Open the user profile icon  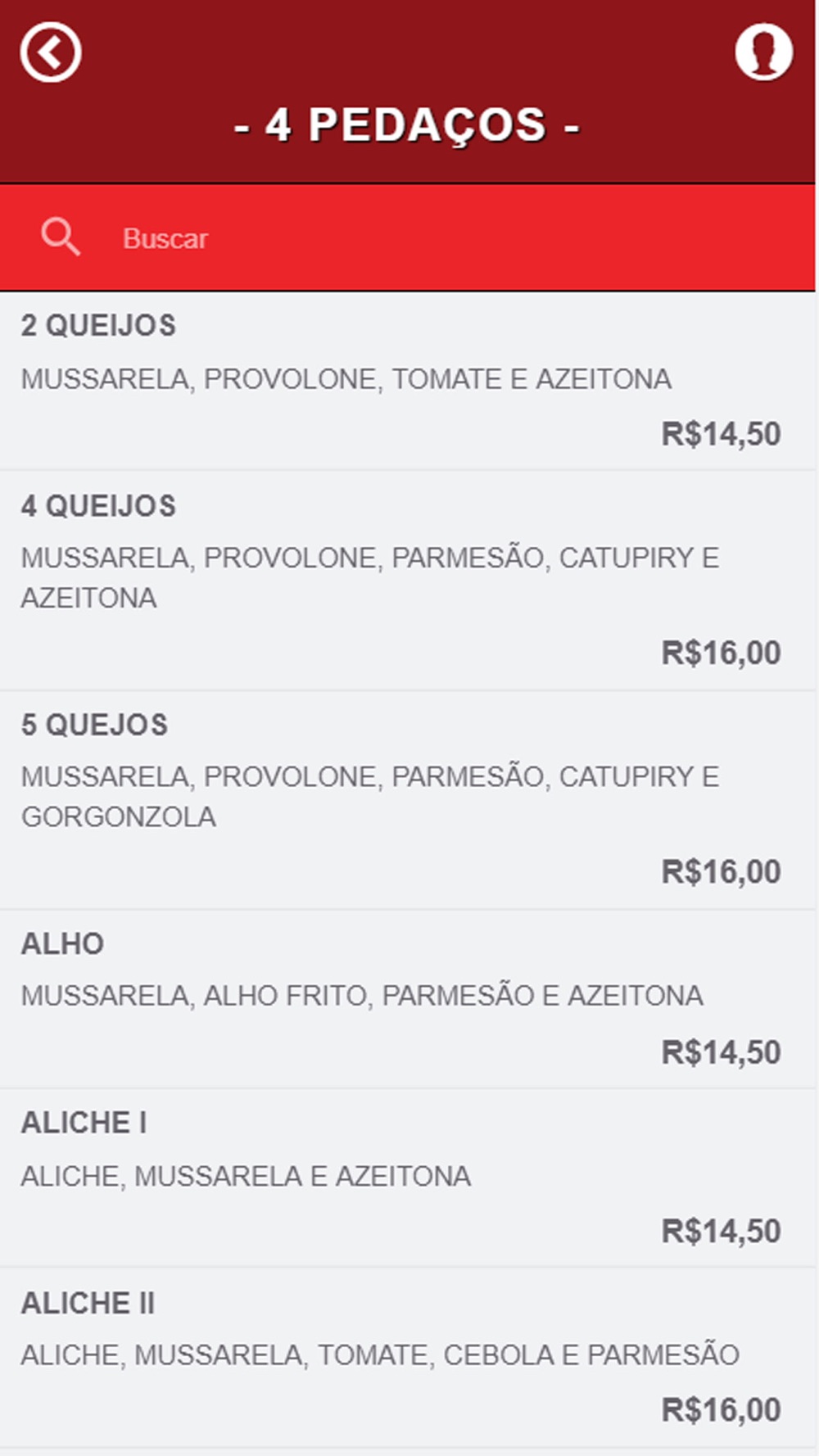click(763, 52)
